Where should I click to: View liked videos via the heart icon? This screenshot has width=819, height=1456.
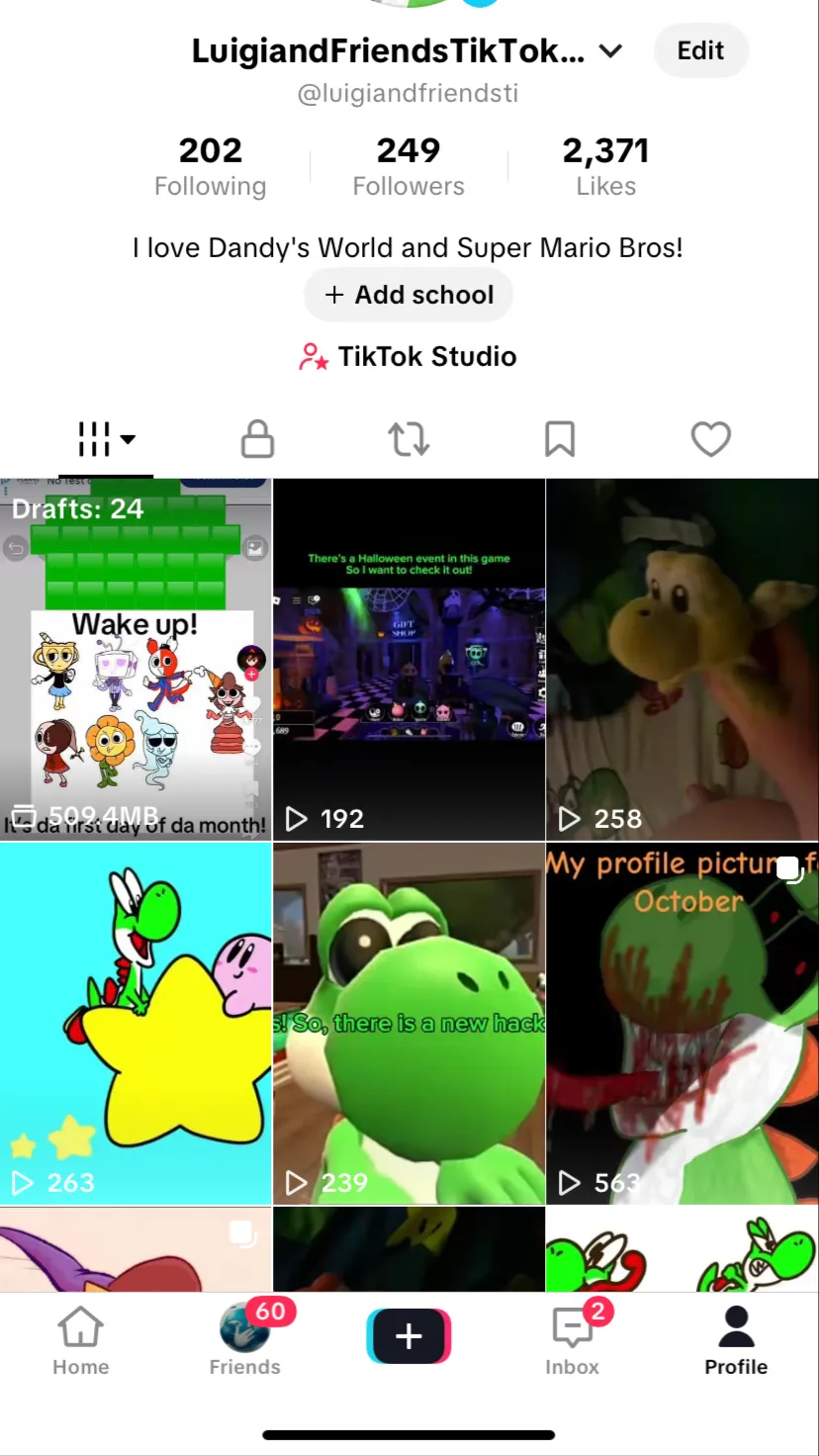[710, 439]
